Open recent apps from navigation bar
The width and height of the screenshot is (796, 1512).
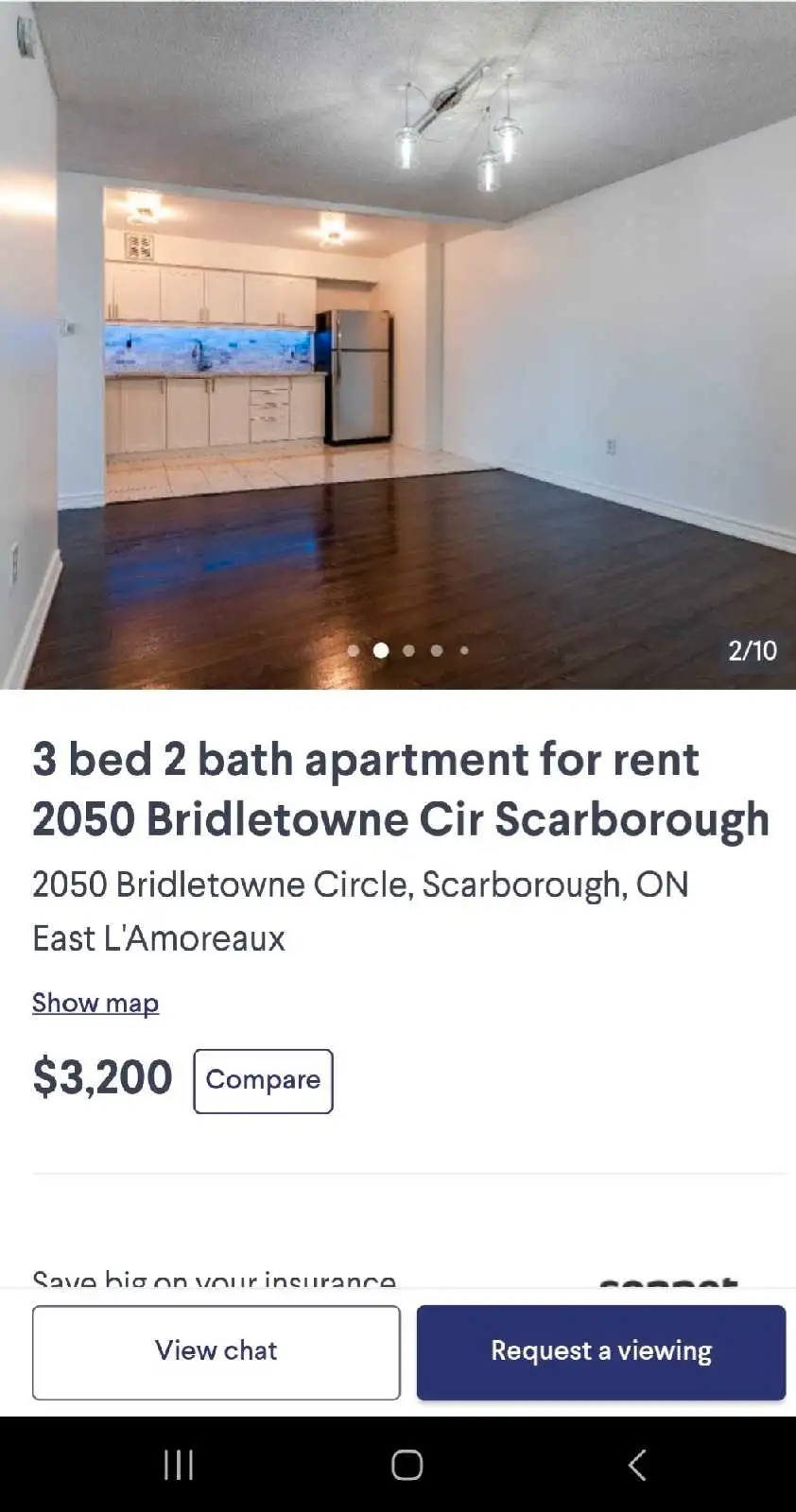tap(179, 1465)
